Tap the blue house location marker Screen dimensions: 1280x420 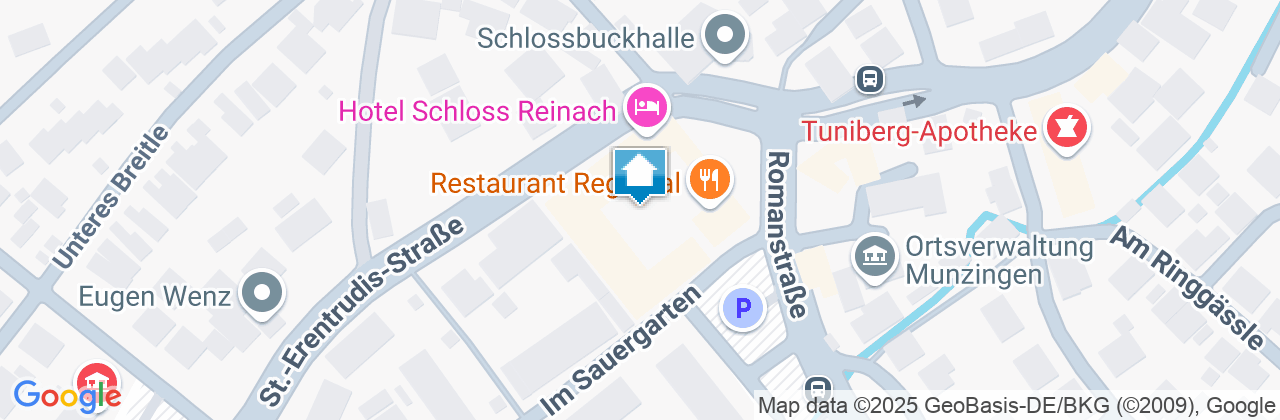640,173
